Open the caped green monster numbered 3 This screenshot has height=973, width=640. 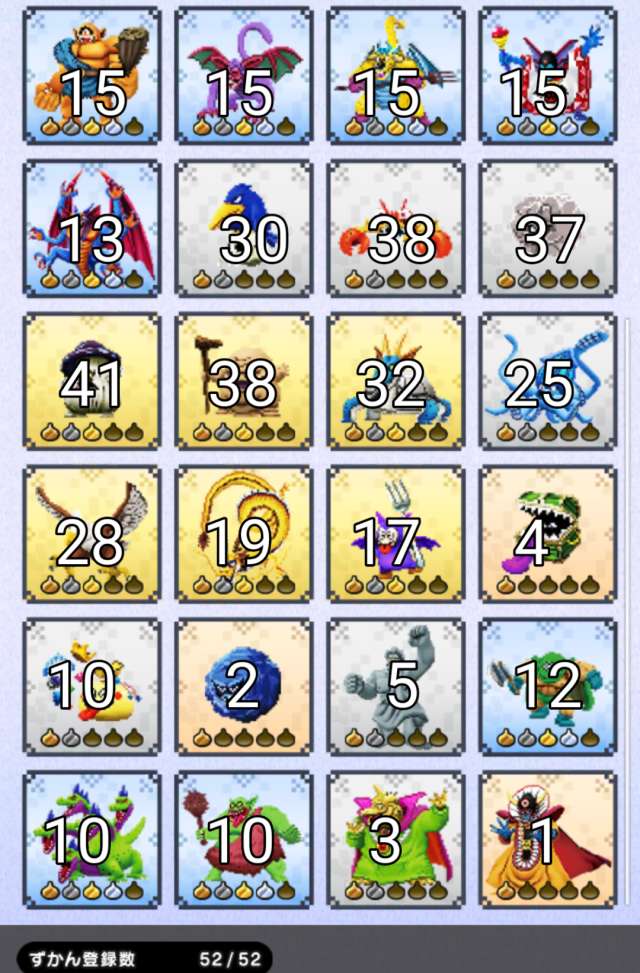[396, 838]
